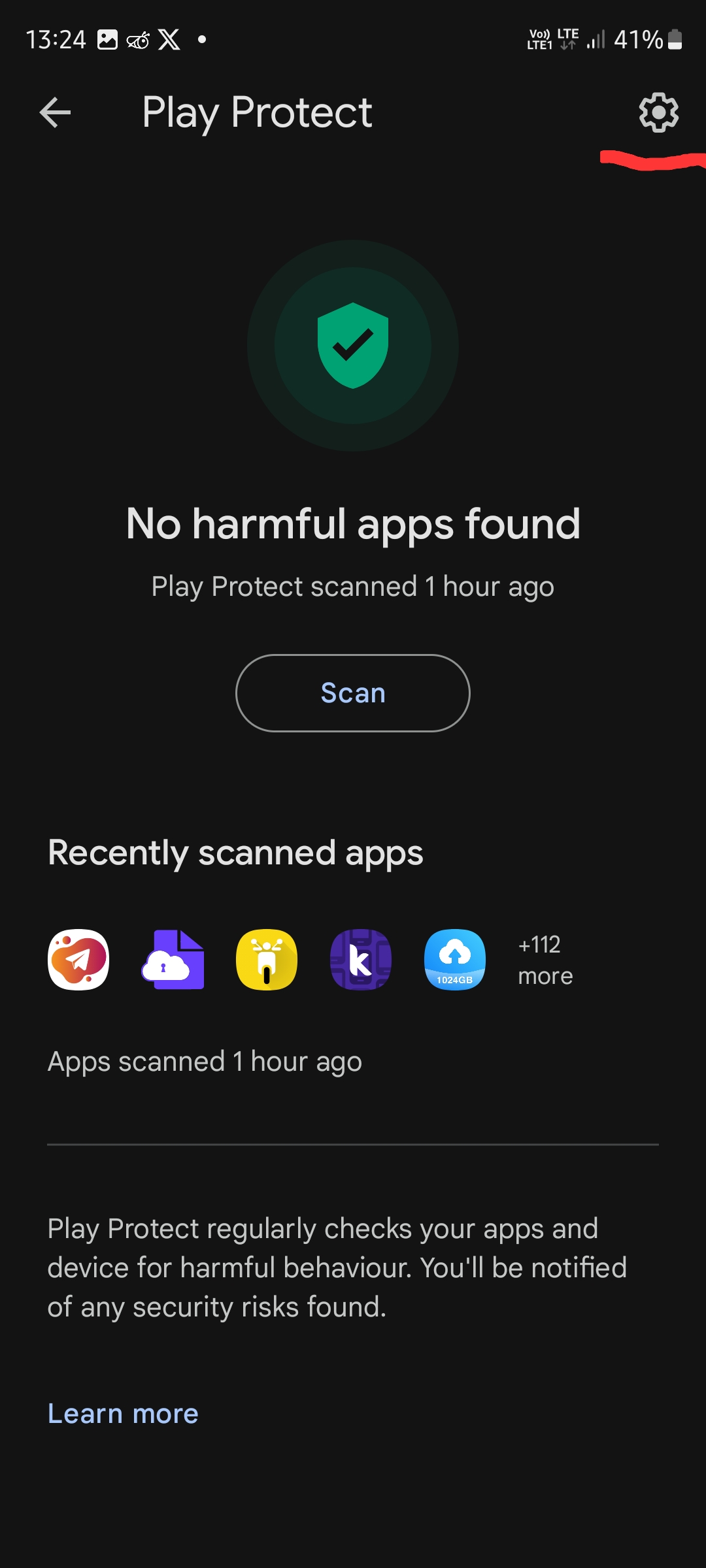The image size is (706, 1568).
Task: Open the Learn more link
Action: point(123,1413)
